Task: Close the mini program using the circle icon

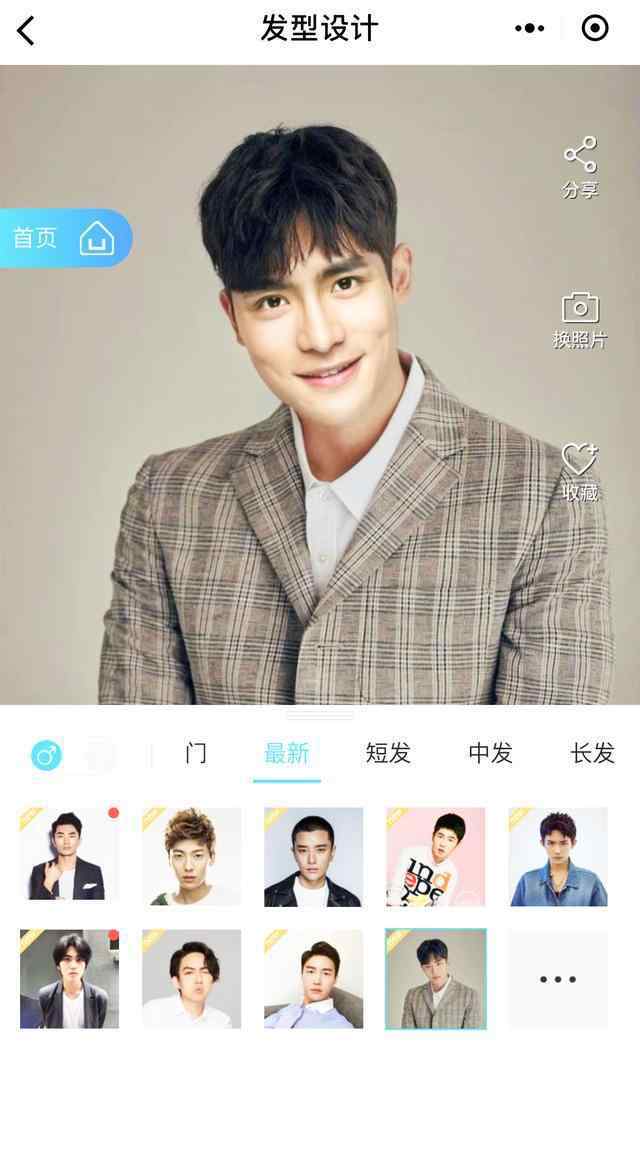Action: point(595,28)
